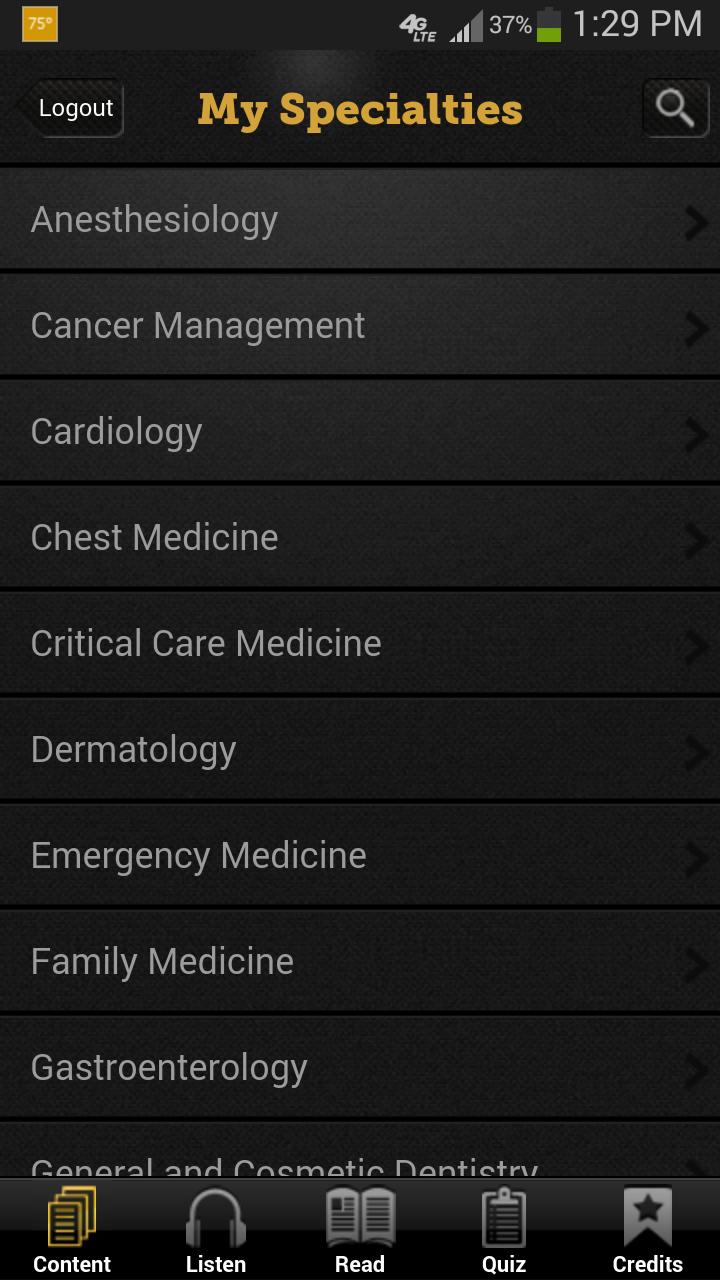Open Critical Care Medicine
Screen dimensions: 720x1280
point(360,644)
